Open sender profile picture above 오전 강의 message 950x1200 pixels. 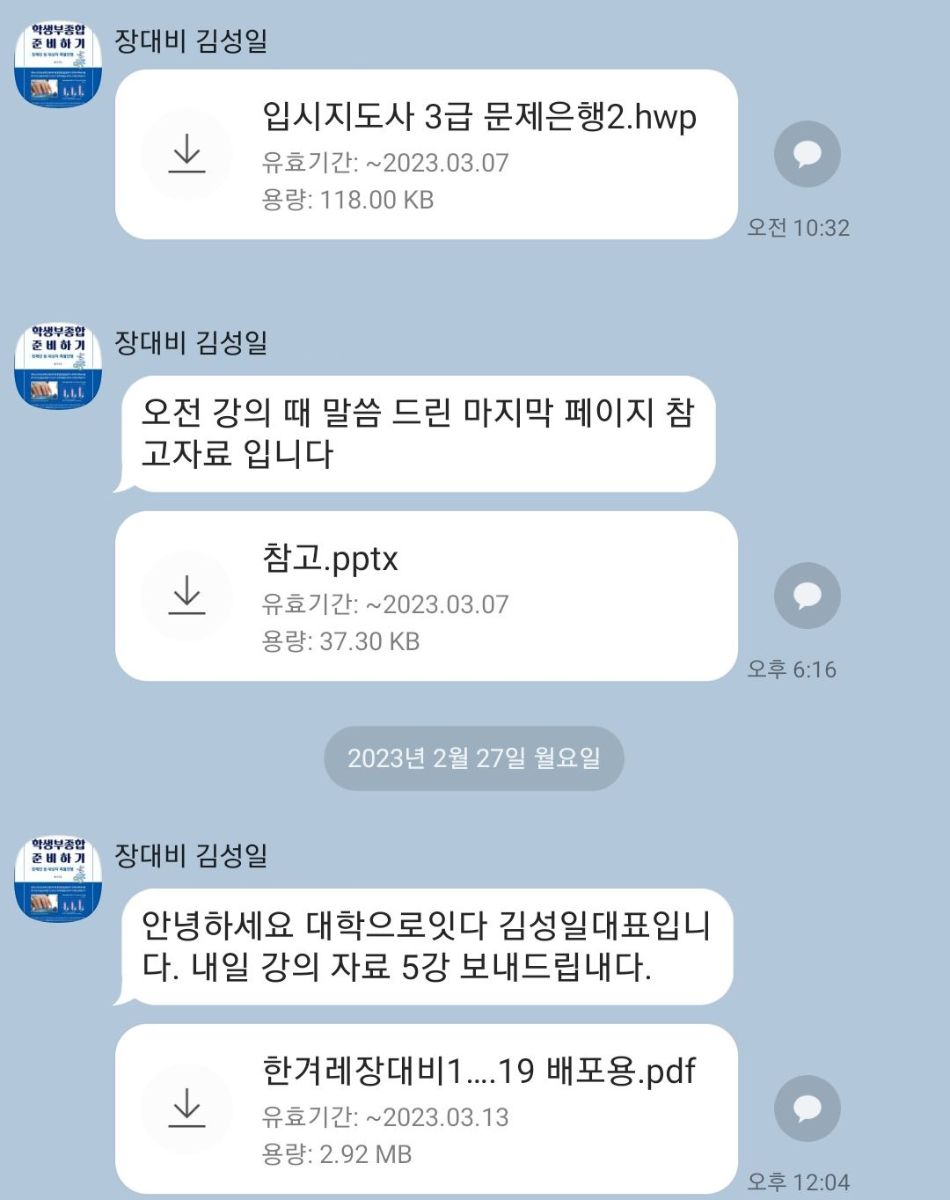click(x=57, y=366)
